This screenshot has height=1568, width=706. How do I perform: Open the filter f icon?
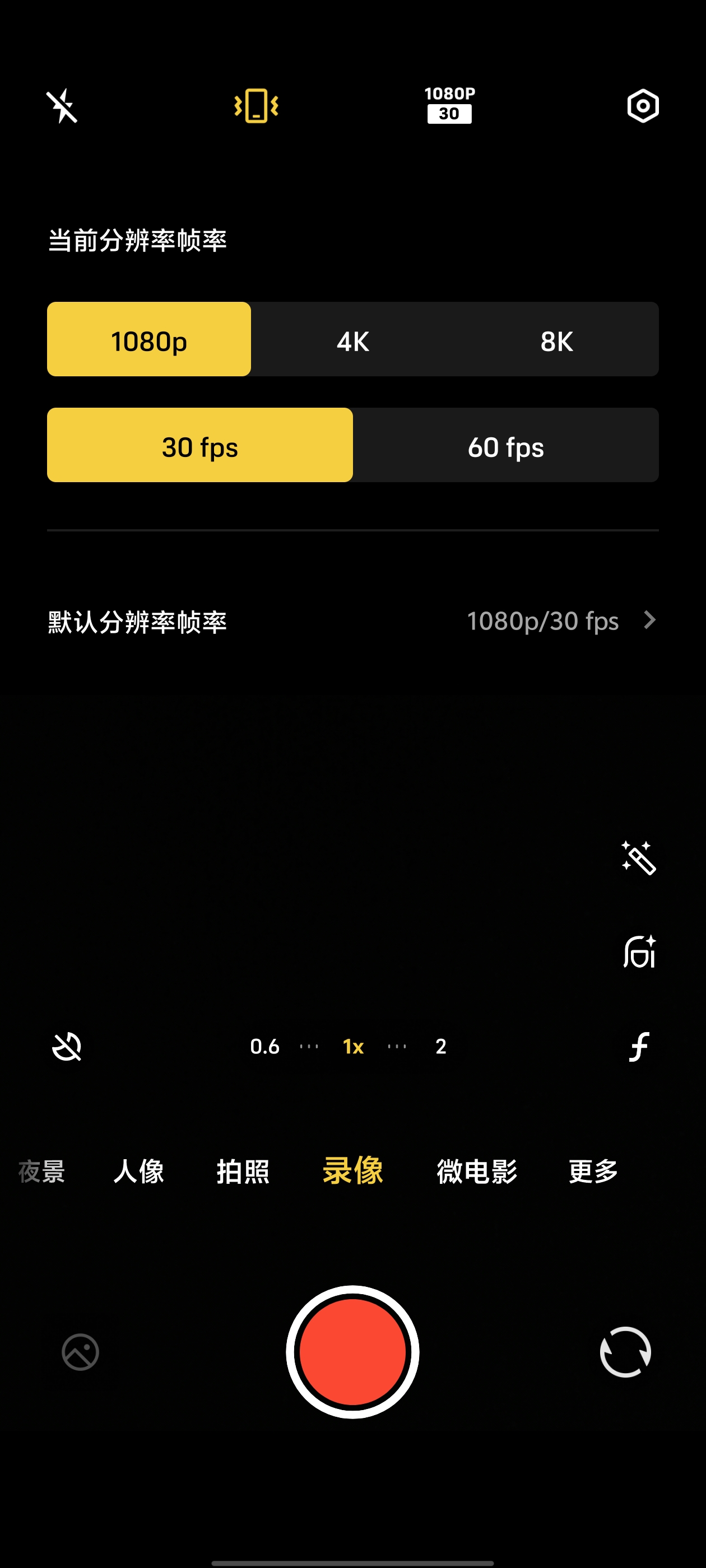coord(639,1046)
